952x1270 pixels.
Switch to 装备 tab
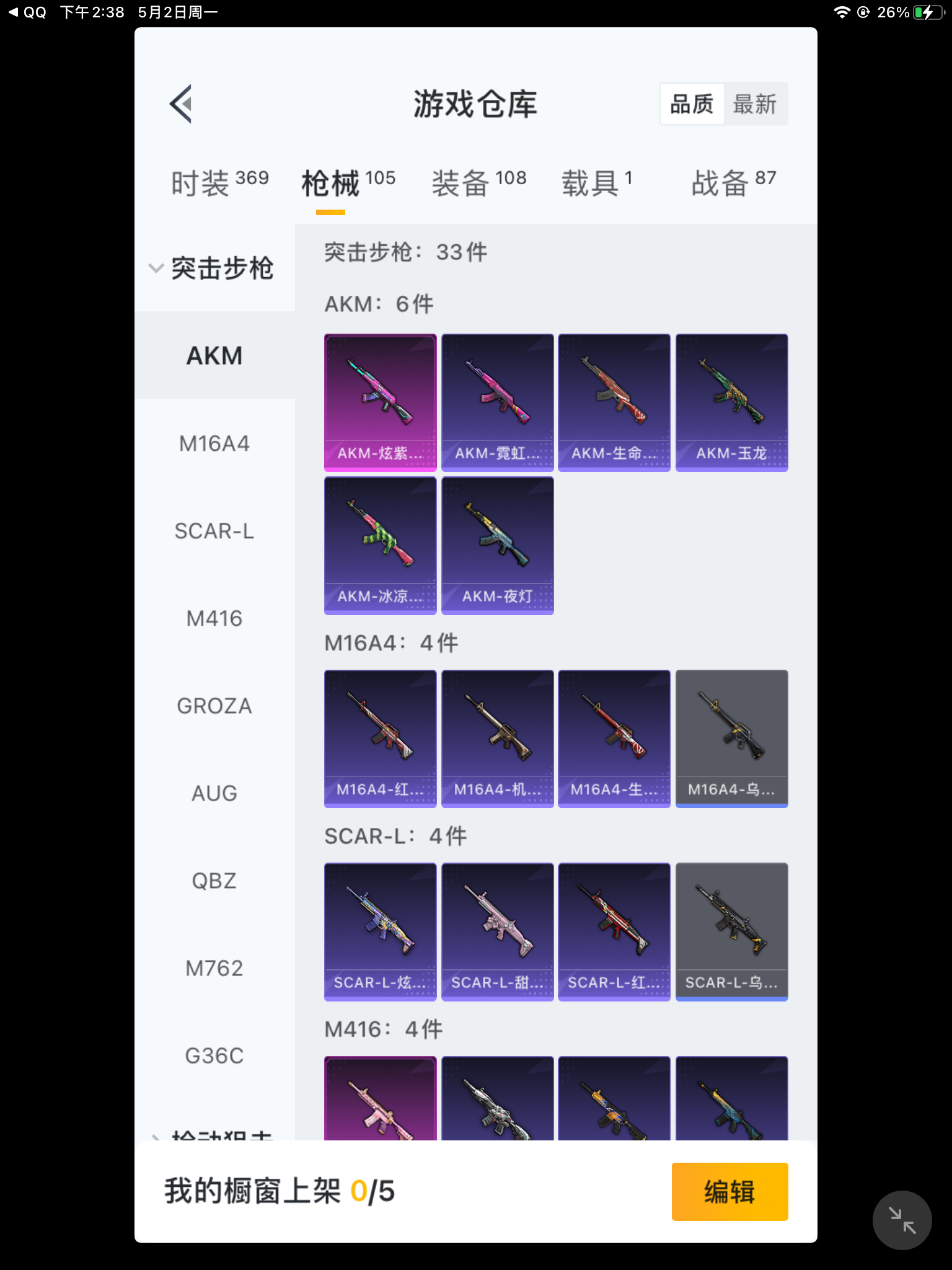pos(478,183)
